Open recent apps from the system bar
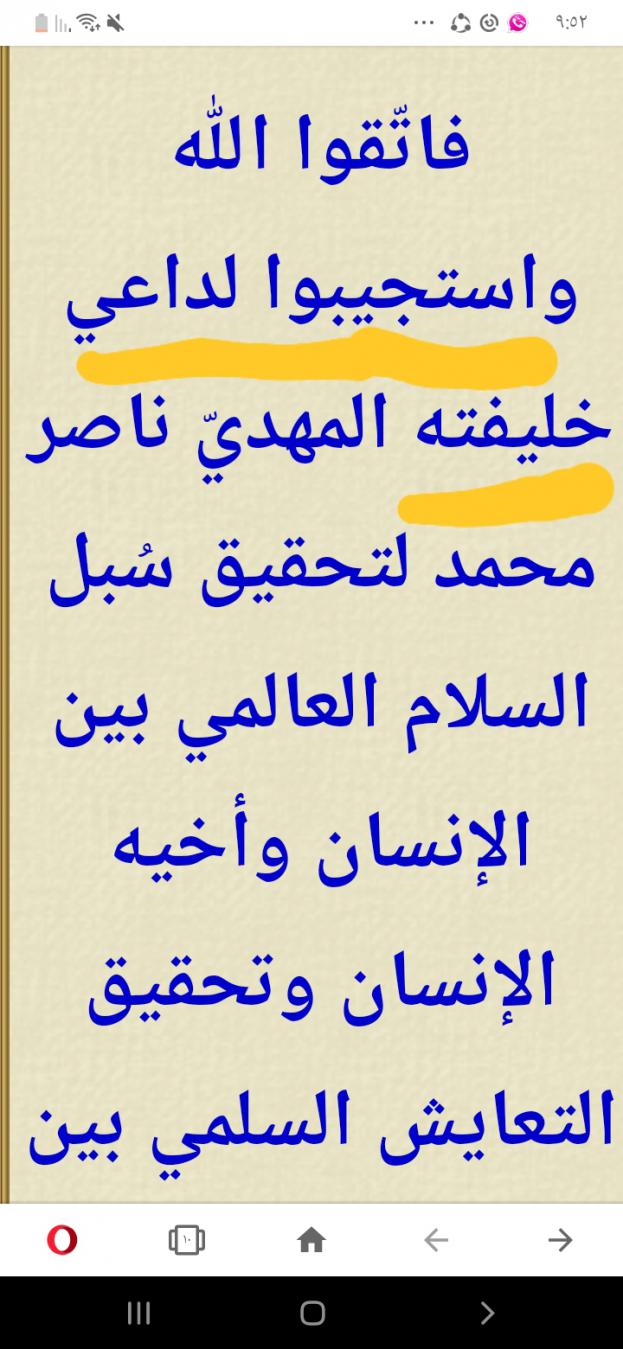Image resolution: width=623 pixels, height=1349 pixels. pyautogui.click(x=139, y=1313)
